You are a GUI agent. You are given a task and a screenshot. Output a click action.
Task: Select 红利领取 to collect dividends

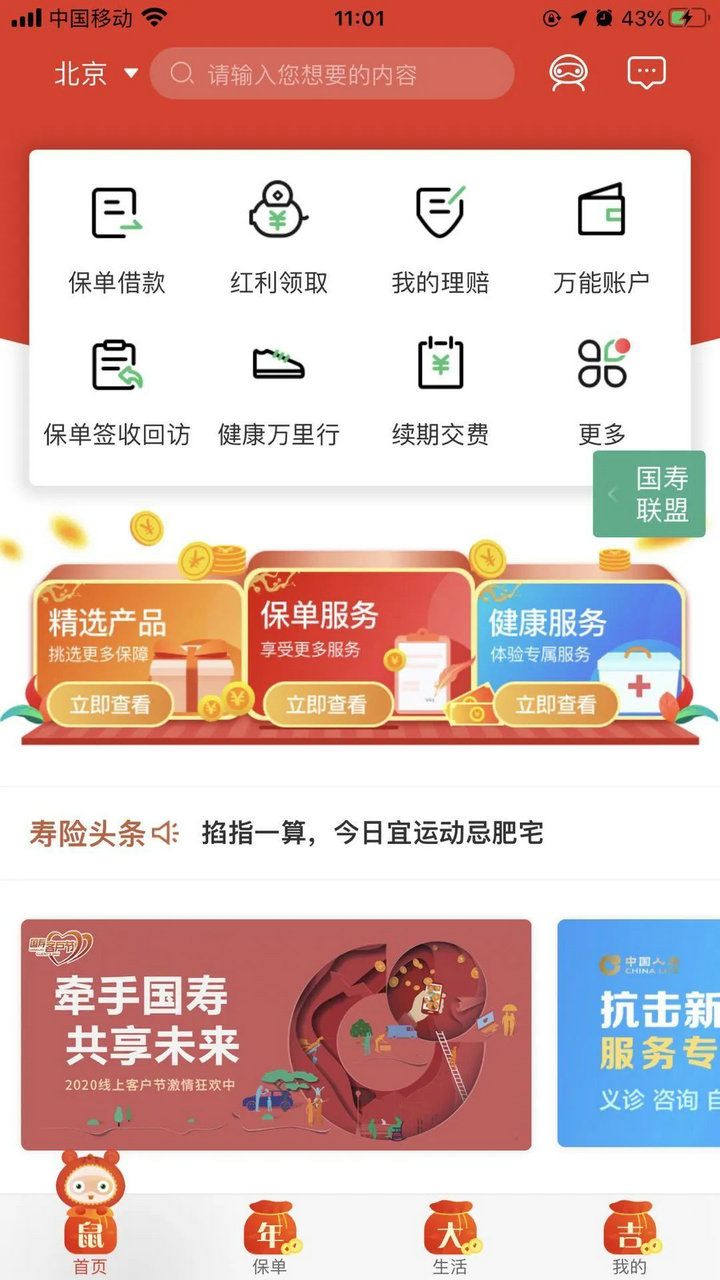[279, 238]
